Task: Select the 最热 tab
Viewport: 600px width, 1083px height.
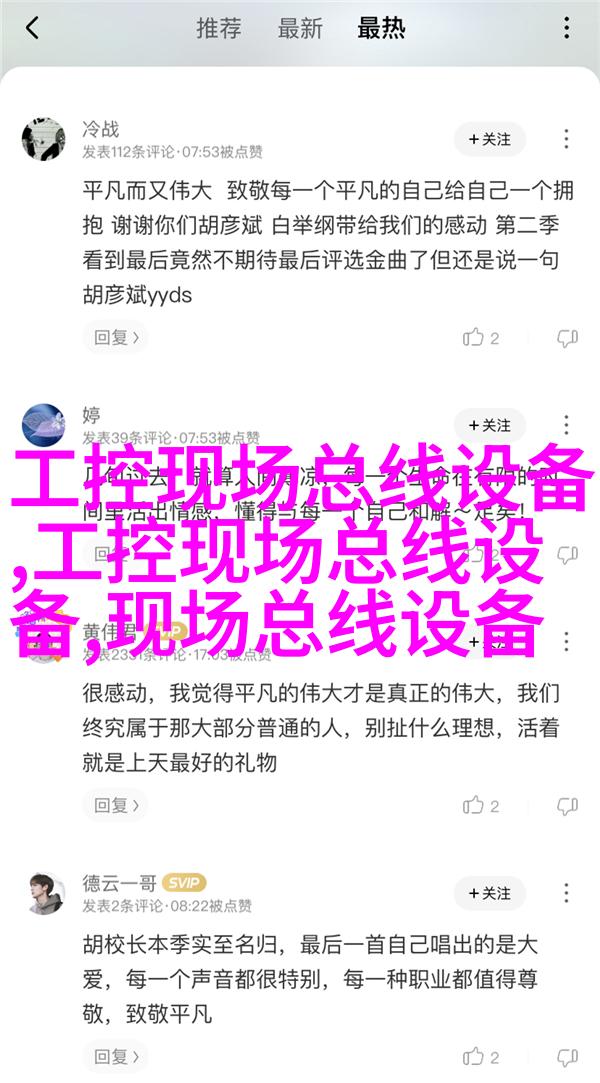Action: 381,28
